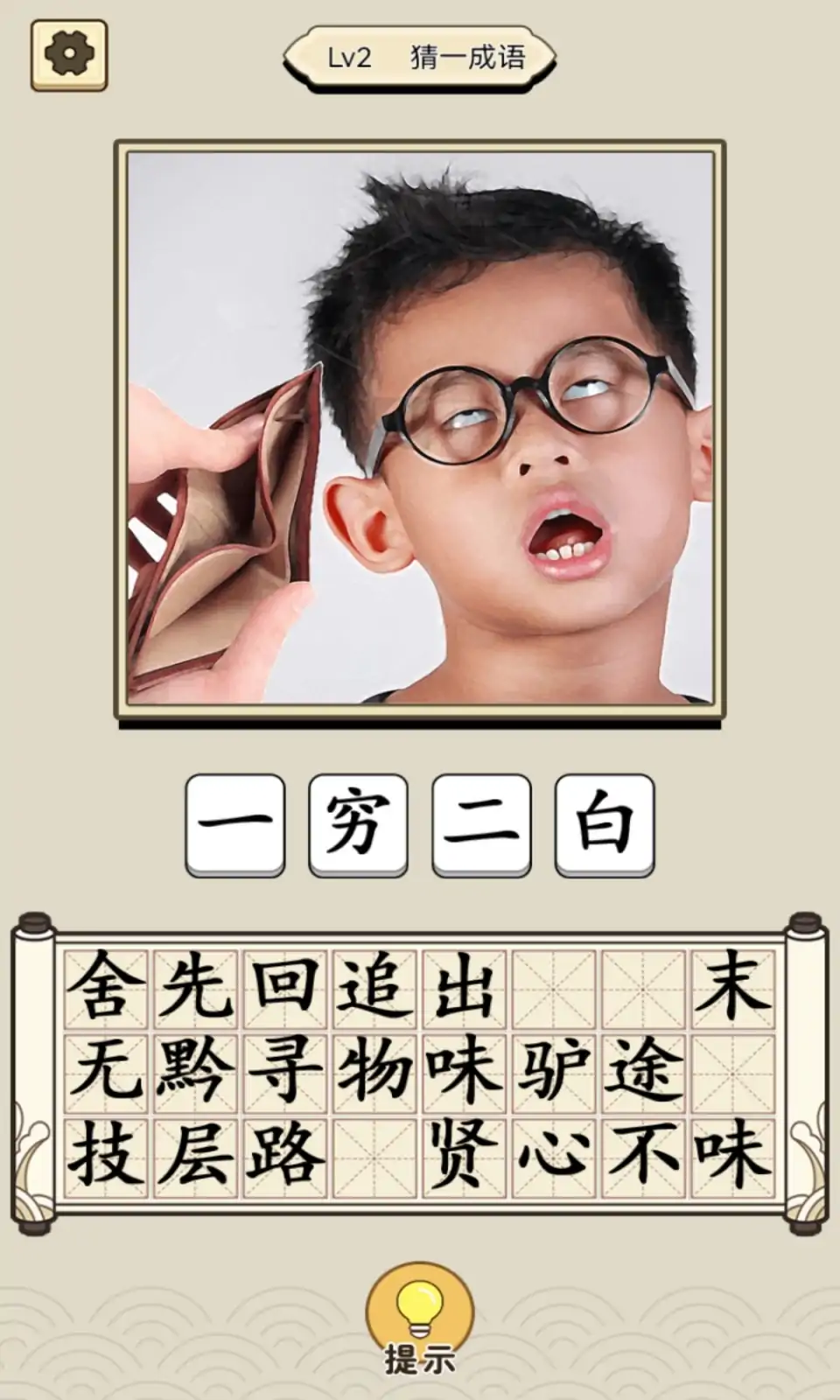840x1400 pixels.
Task: Remove 白 from the answer slots
Action: pyautogui.click(x=605, y=824)
